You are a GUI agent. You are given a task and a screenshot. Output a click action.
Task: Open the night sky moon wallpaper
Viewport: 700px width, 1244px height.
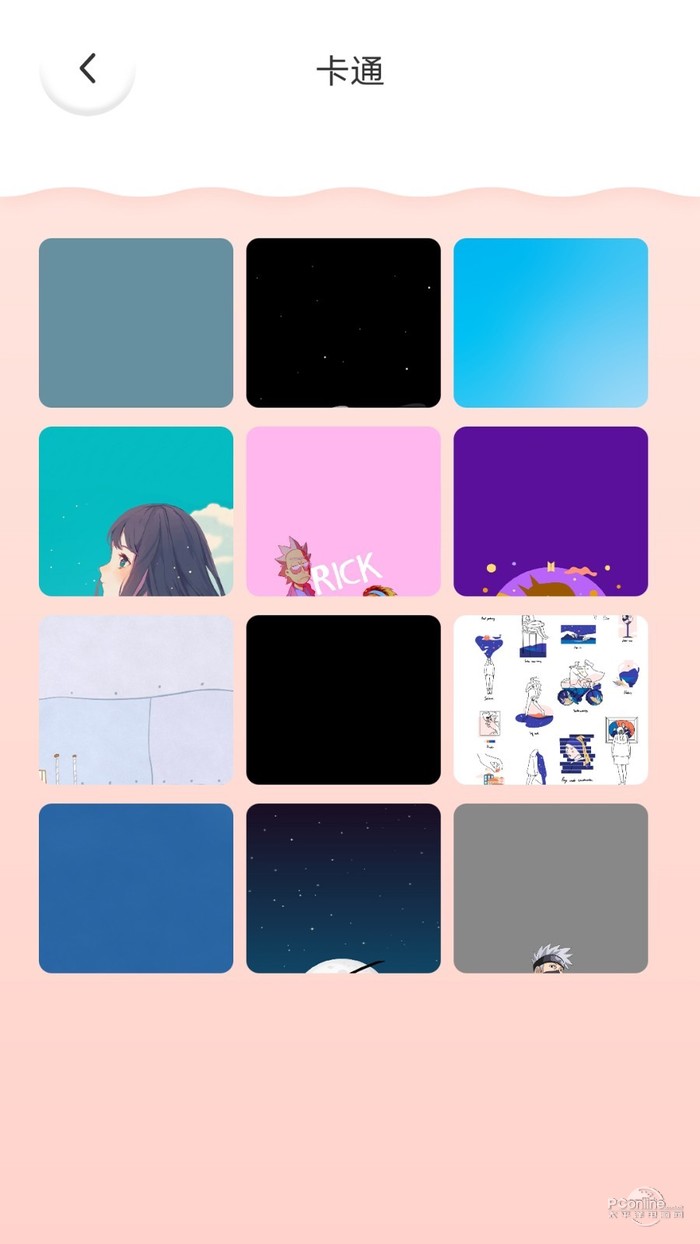click(343, 888)
